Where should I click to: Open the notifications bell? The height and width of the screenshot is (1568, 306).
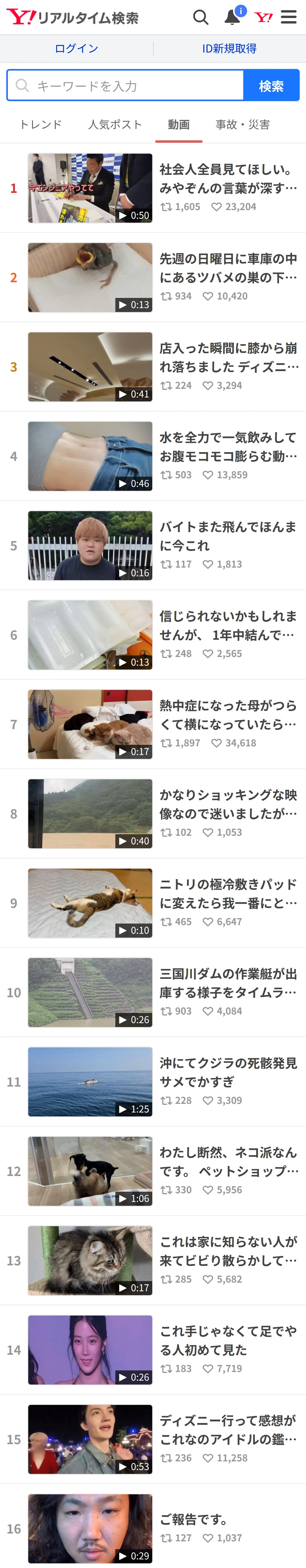pyautogui.click(x=232, y=17)
